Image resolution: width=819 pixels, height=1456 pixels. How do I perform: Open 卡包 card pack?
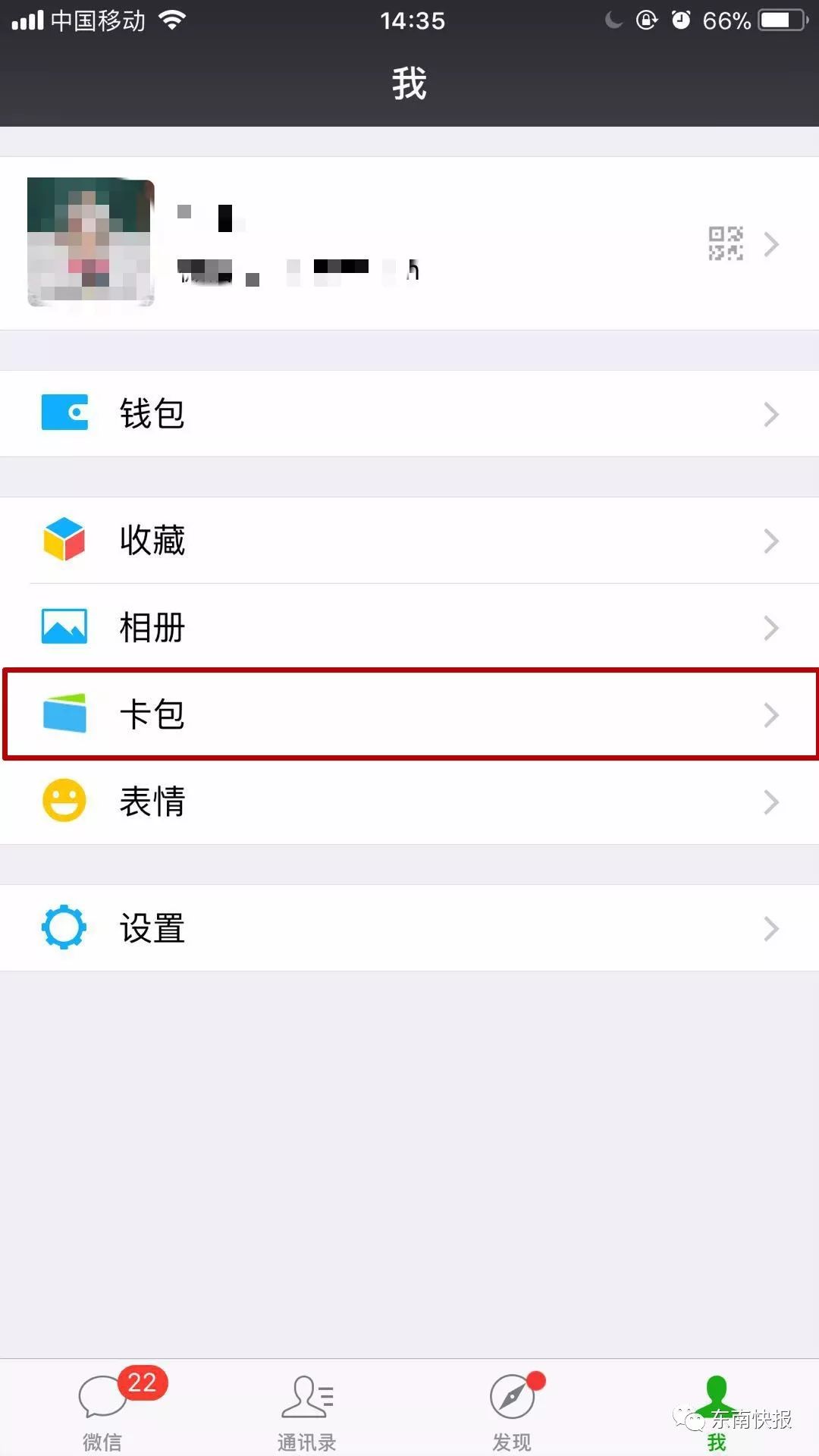[409, 714]
